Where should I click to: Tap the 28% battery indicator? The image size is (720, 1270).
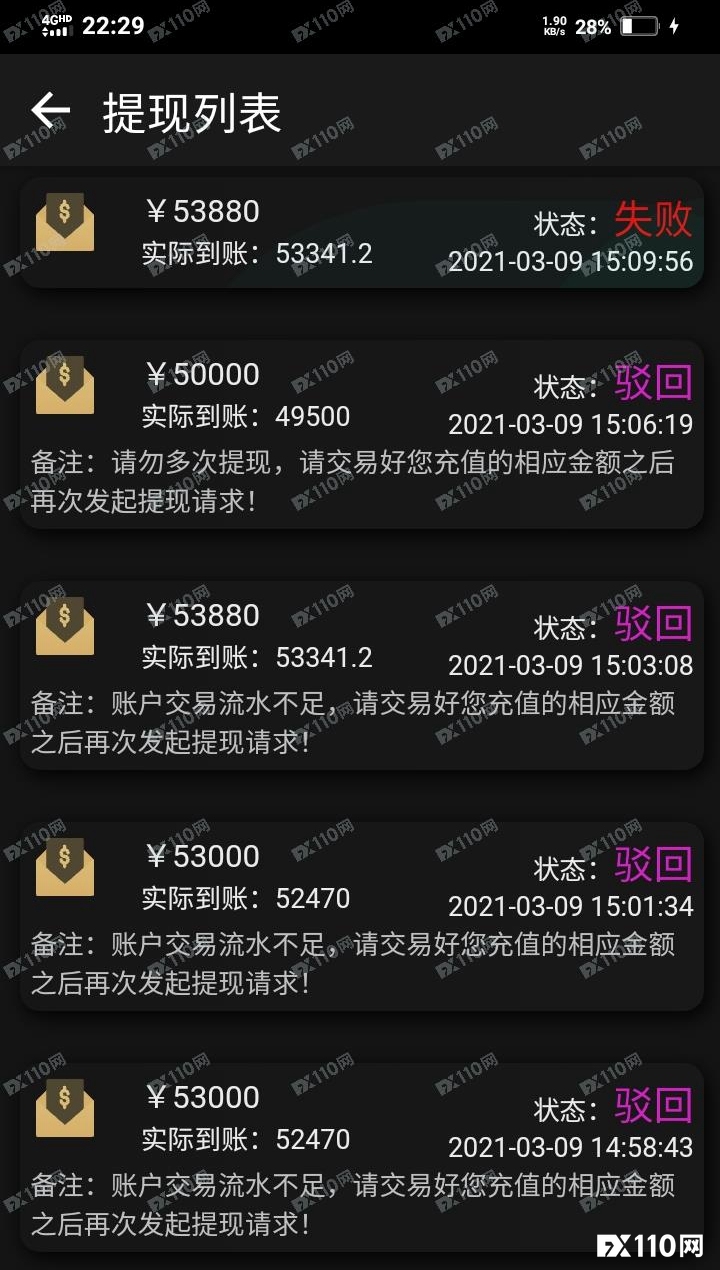point(594,27)
